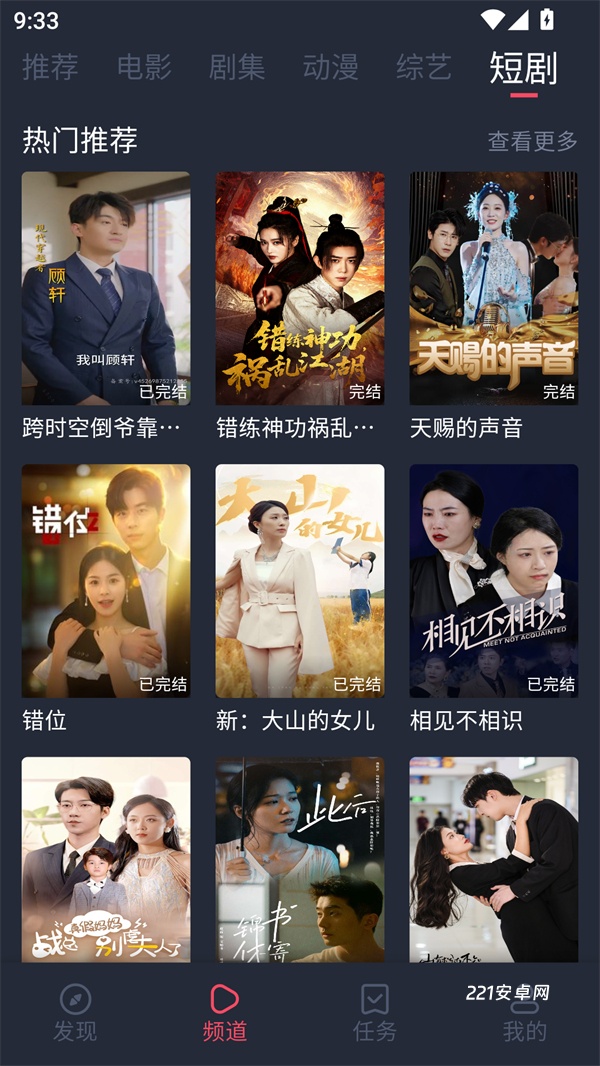Switch to the 推荐 top tab
Viewport: 600px width, 1066px height.
coord(50,67)
